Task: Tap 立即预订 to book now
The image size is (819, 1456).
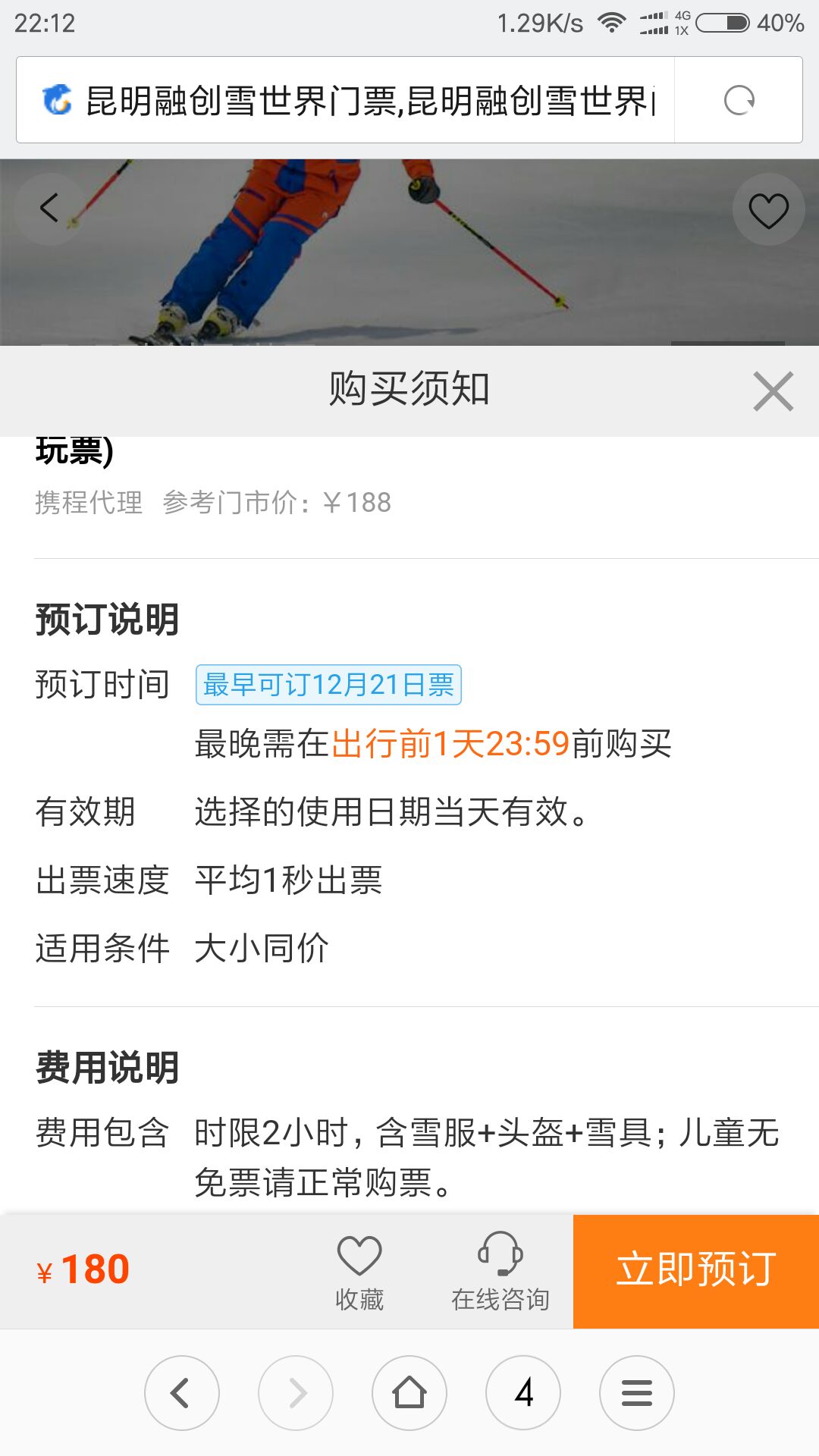Action: [695, 1271]
